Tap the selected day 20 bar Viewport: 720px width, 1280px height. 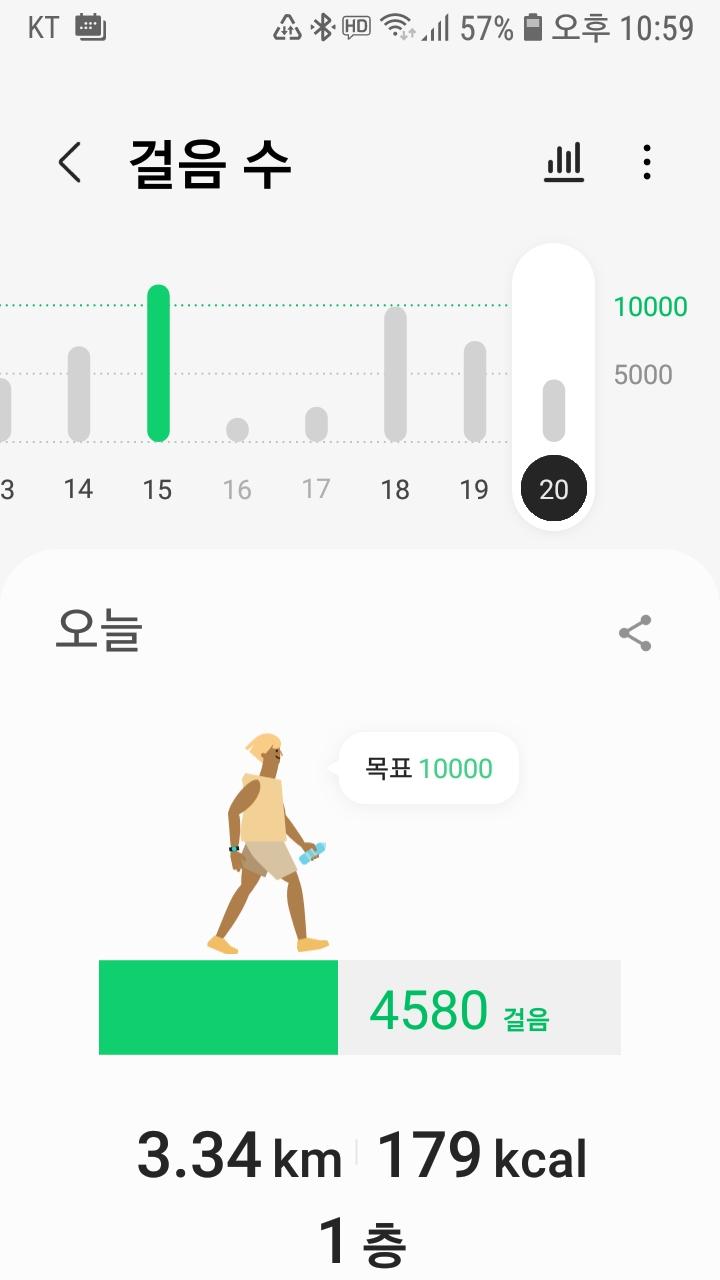pos(553,410)
